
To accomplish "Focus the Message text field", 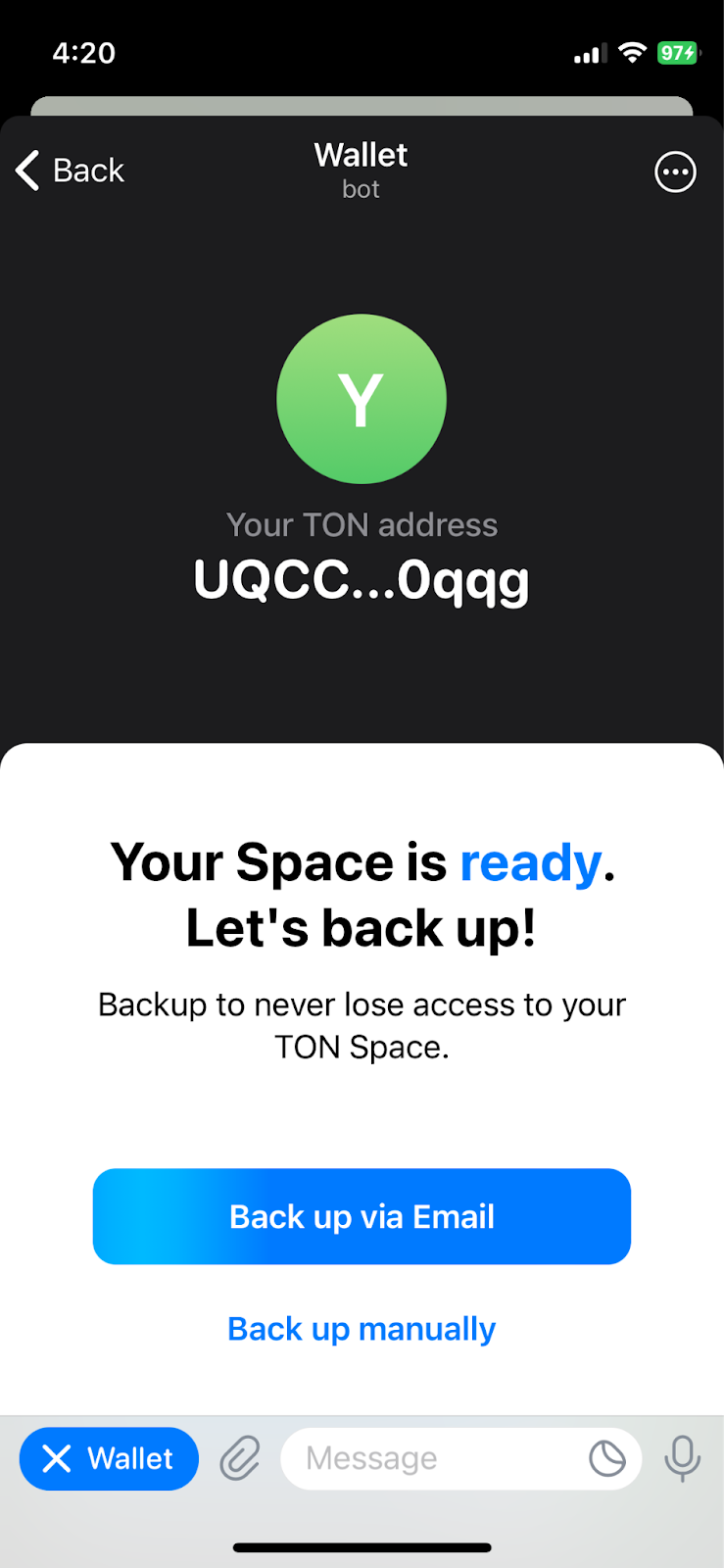I will point(431,1458).
